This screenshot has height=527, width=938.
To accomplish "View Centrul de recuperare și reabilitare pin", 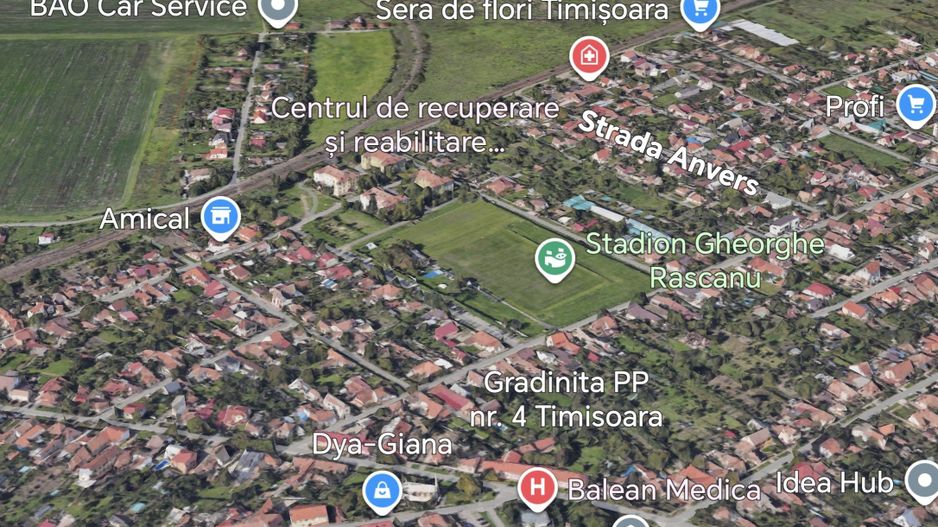I will [x=589, y=55].
